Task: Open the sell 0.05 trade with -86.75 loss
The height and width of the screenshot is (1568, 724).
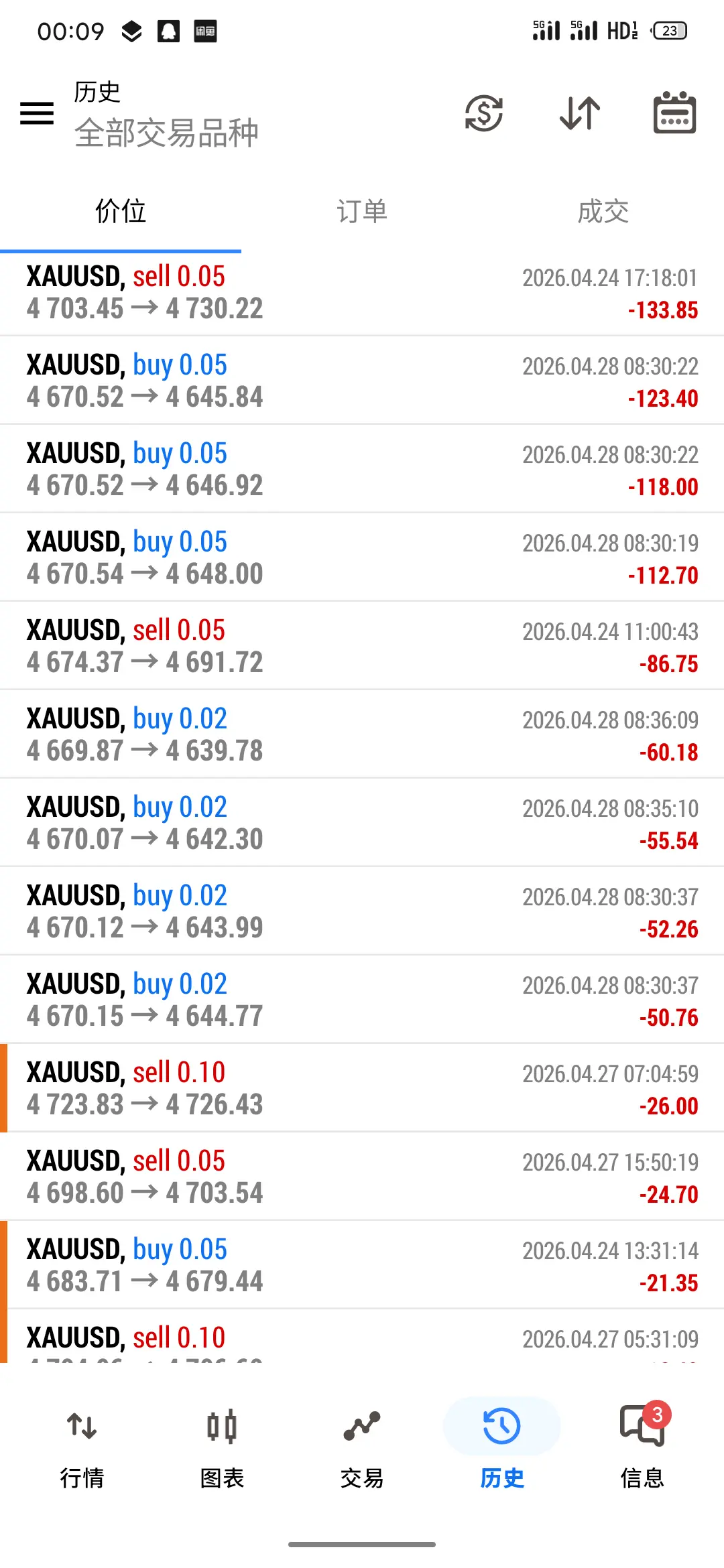Action: pos(362,646)
